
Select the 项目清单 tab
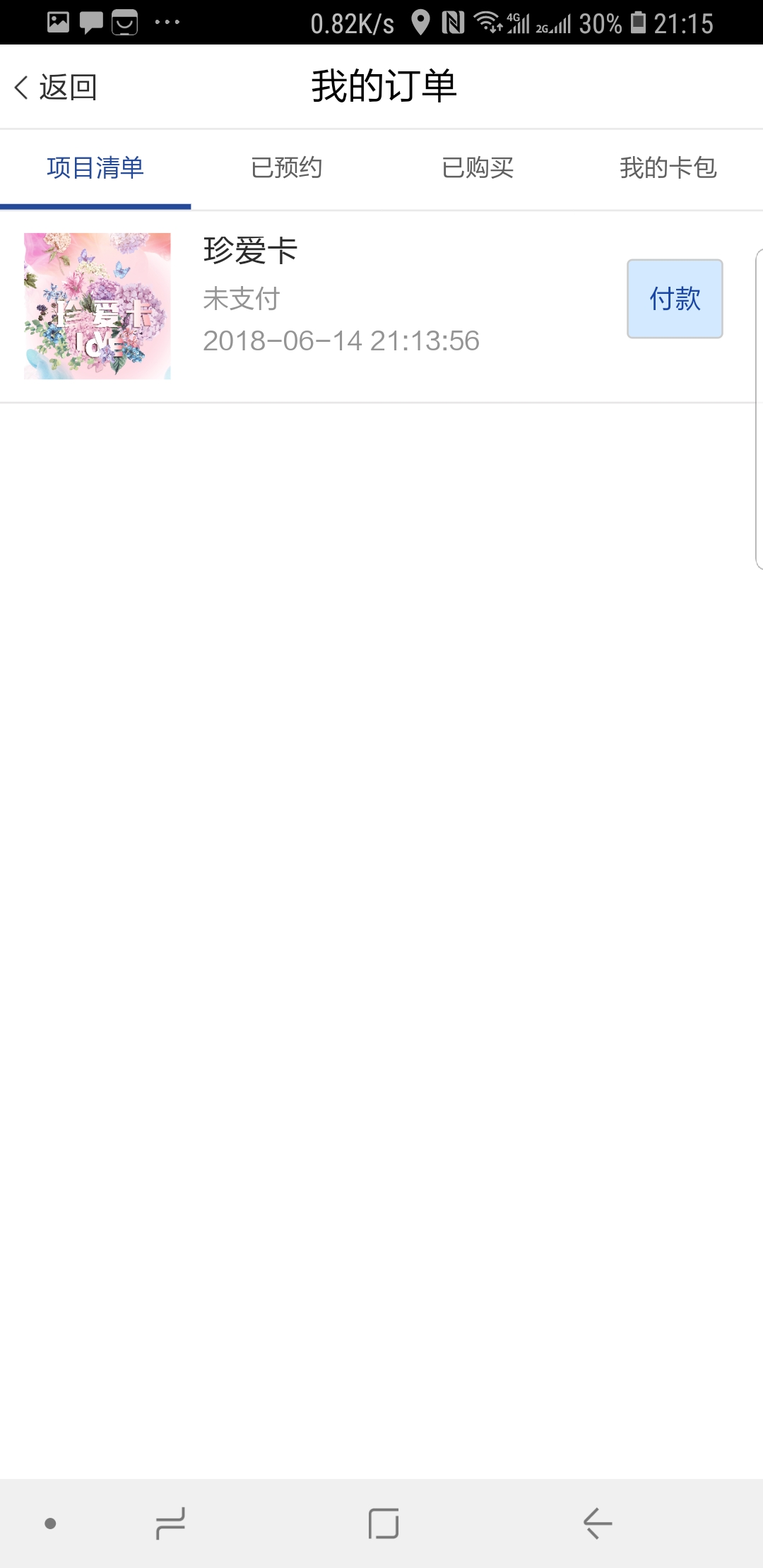pos(95,168)
